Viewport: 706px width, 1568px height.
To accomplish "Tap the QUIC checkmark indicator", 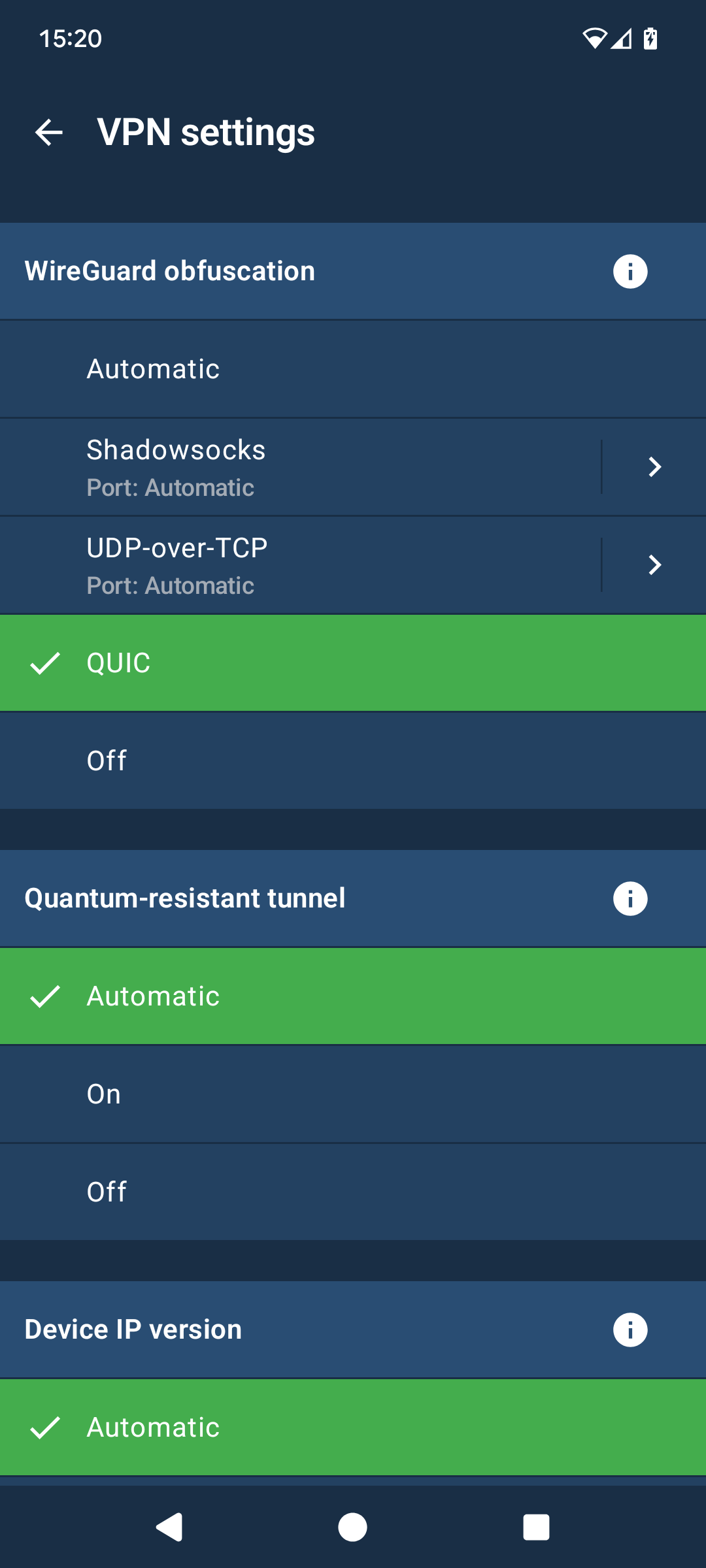I will coord(46,662).
